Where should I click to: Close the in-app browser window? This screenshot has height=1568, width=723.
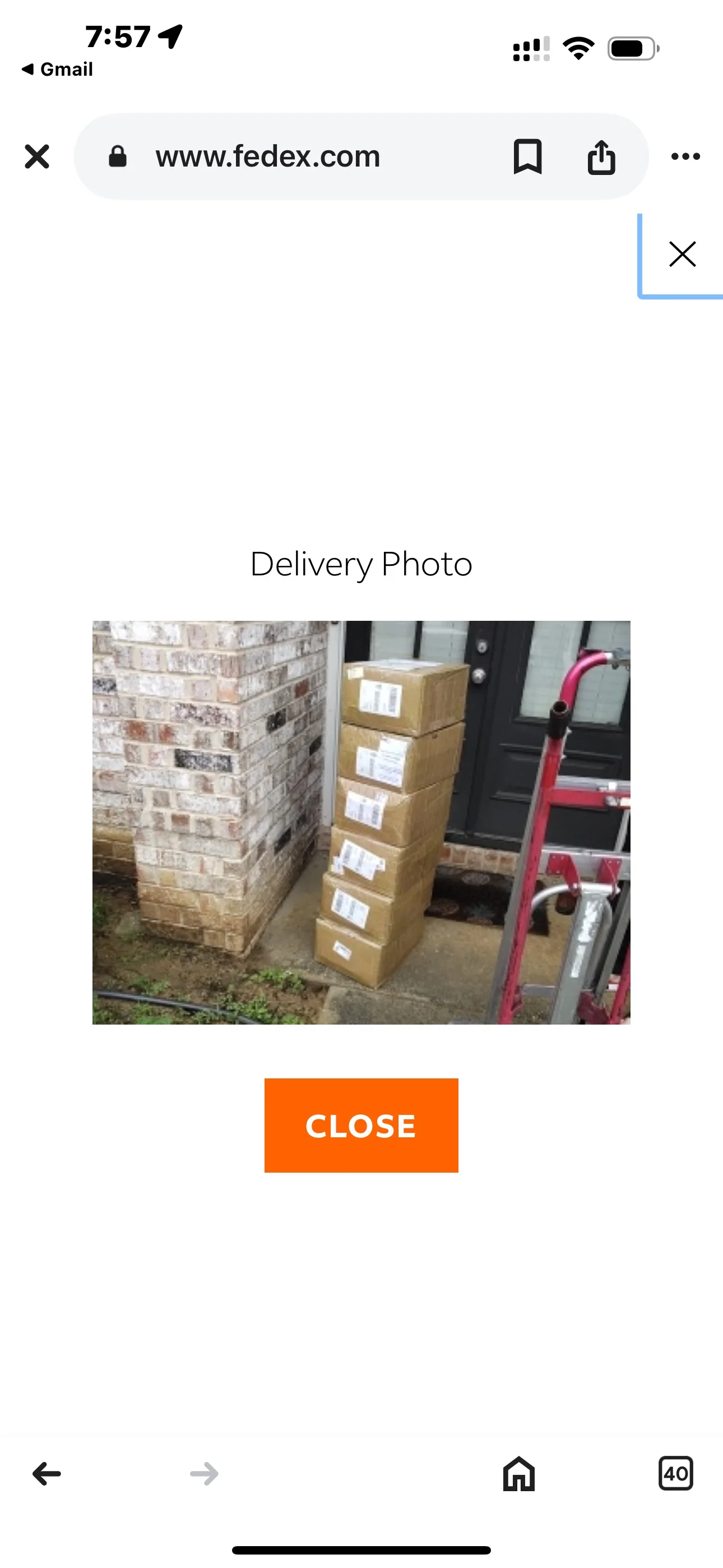tap(36, 156)
